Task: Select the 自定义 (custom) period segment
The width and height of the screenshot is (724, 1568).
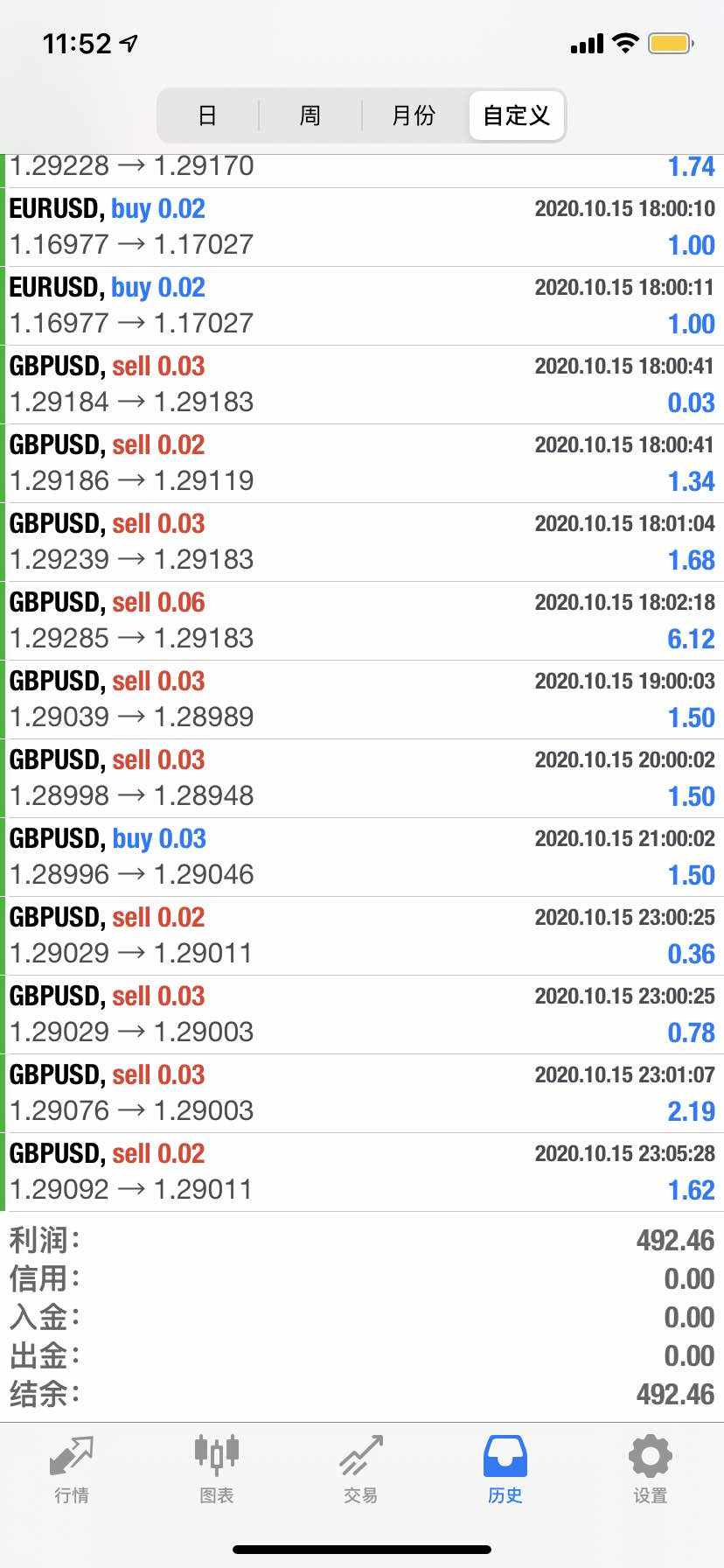Action: tap(516, 115)
